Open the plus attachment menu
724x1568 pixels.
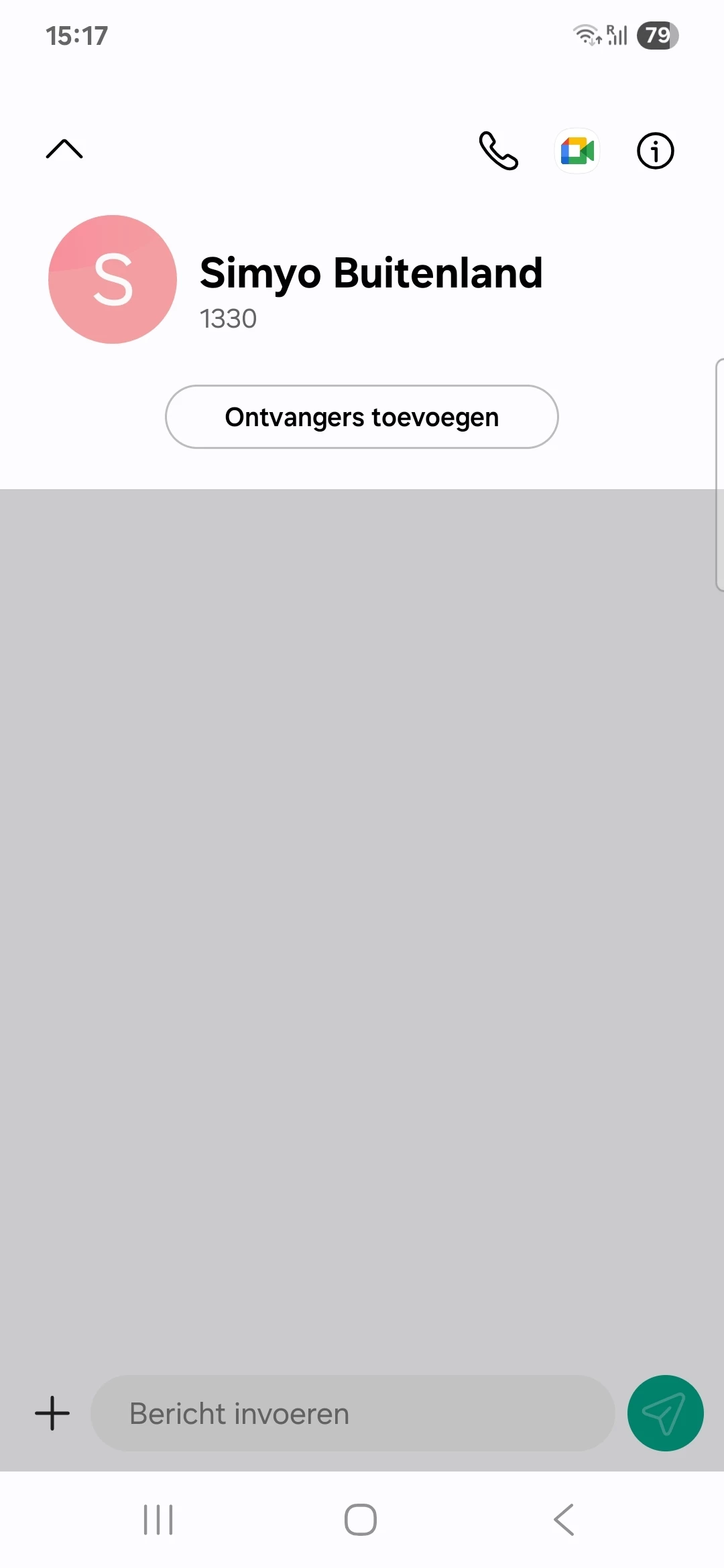tap(52, 1413)
